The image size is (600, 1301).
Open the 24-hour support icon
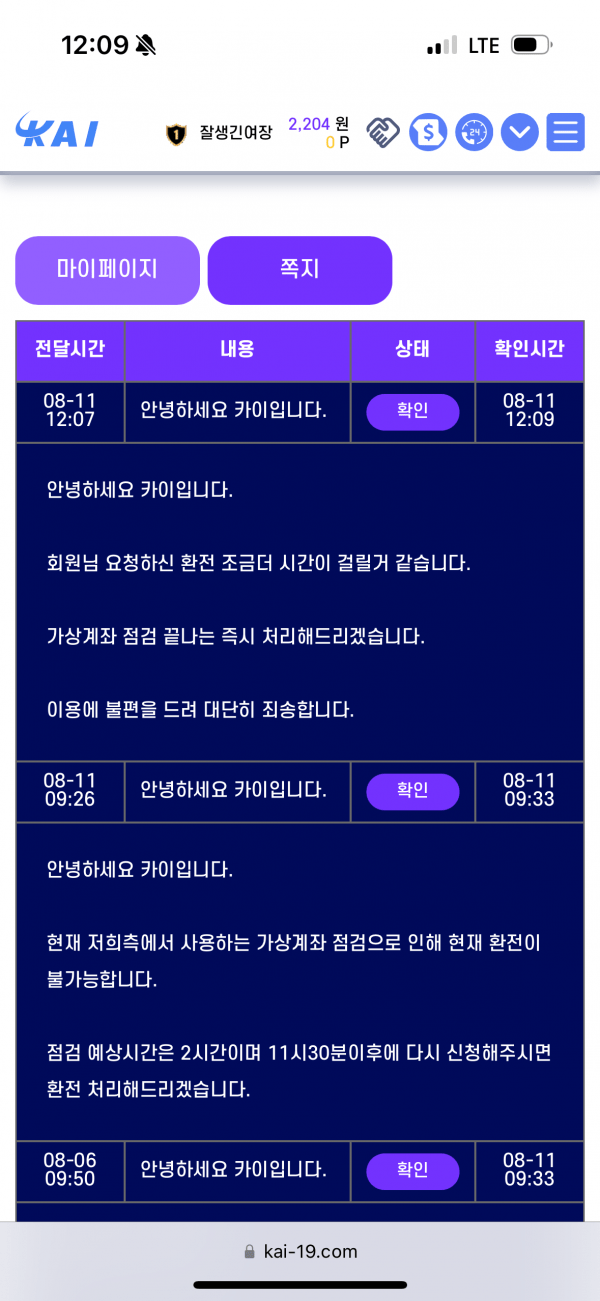tap(474, 132)
